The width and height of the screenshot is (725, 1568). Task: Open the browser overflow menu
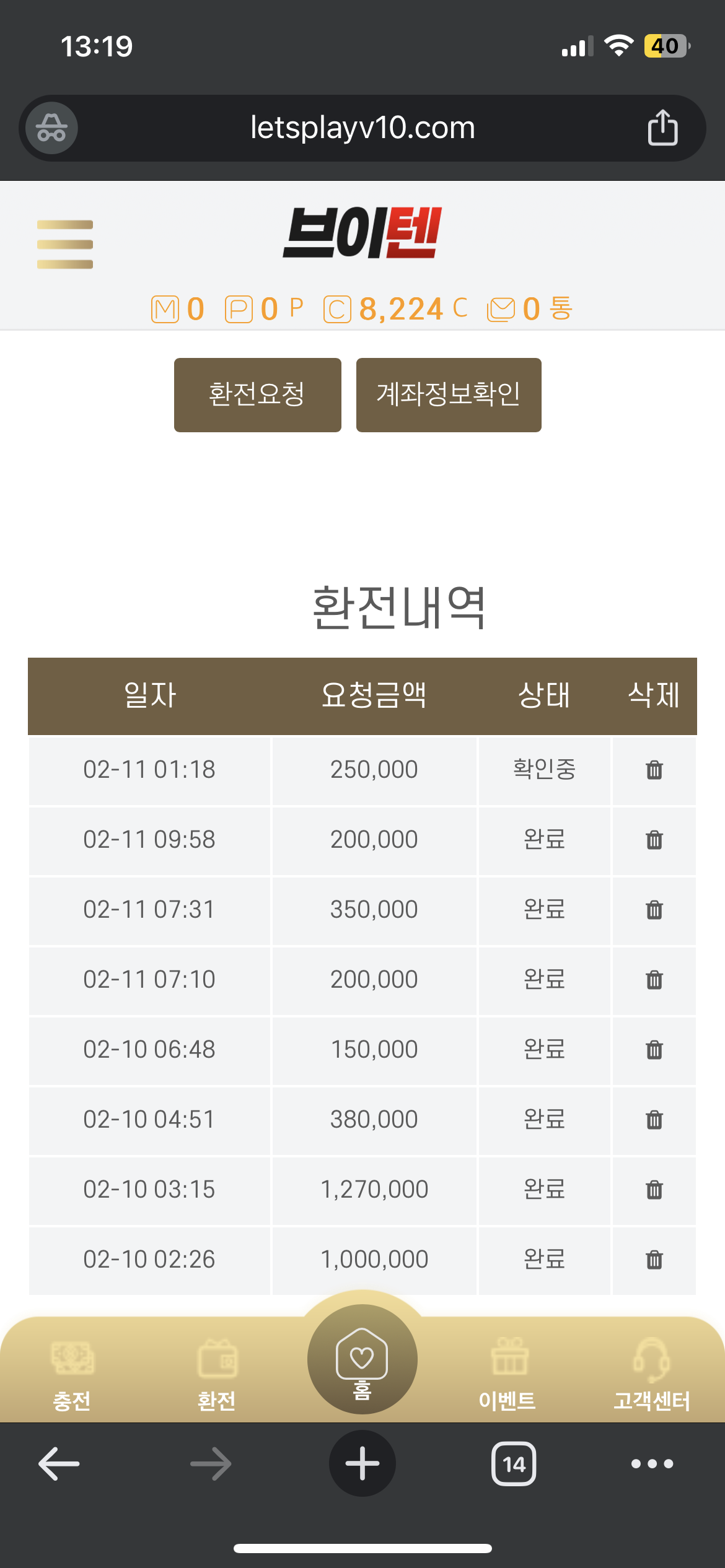point(652,1464)
